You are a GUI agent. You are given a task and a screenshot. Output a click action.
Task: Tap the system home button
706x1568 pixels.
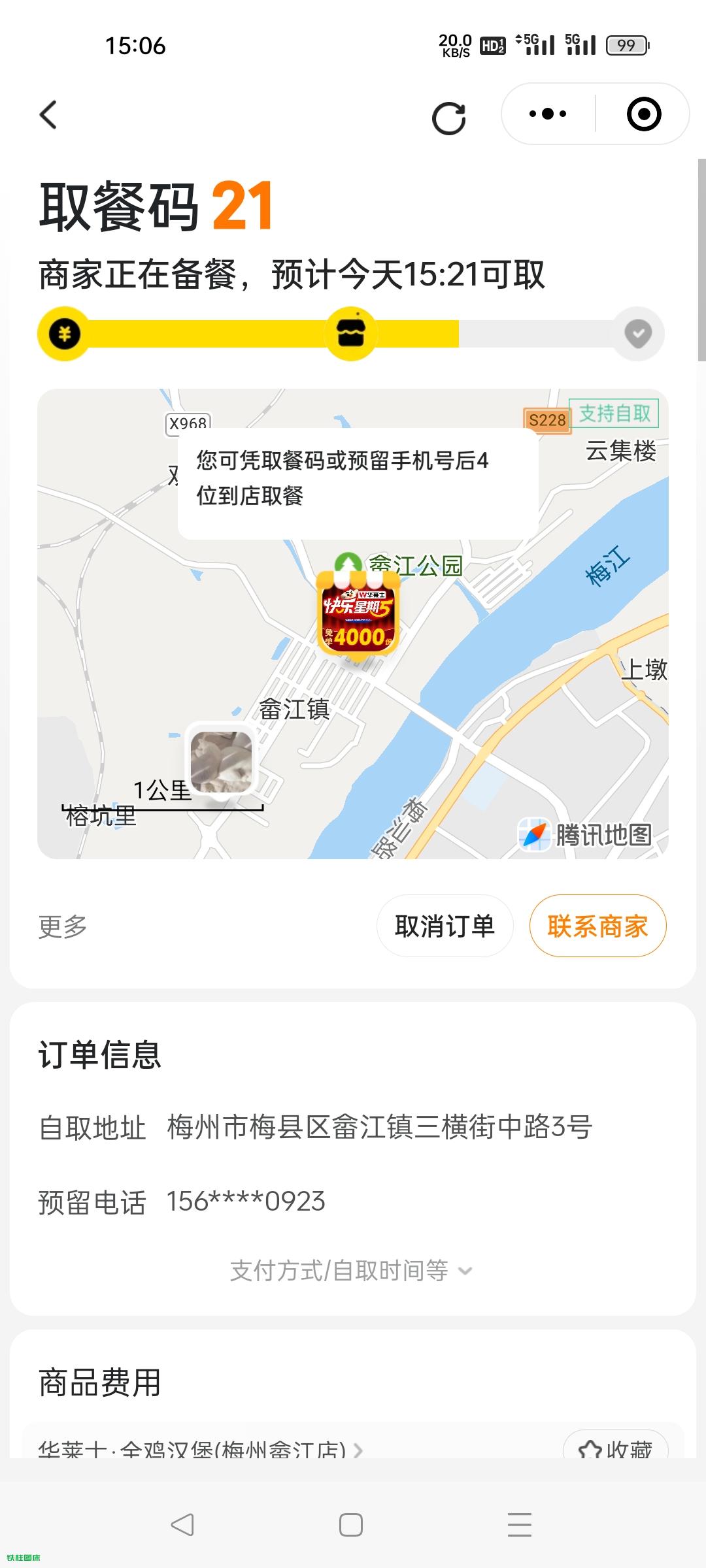[351, 1525]
